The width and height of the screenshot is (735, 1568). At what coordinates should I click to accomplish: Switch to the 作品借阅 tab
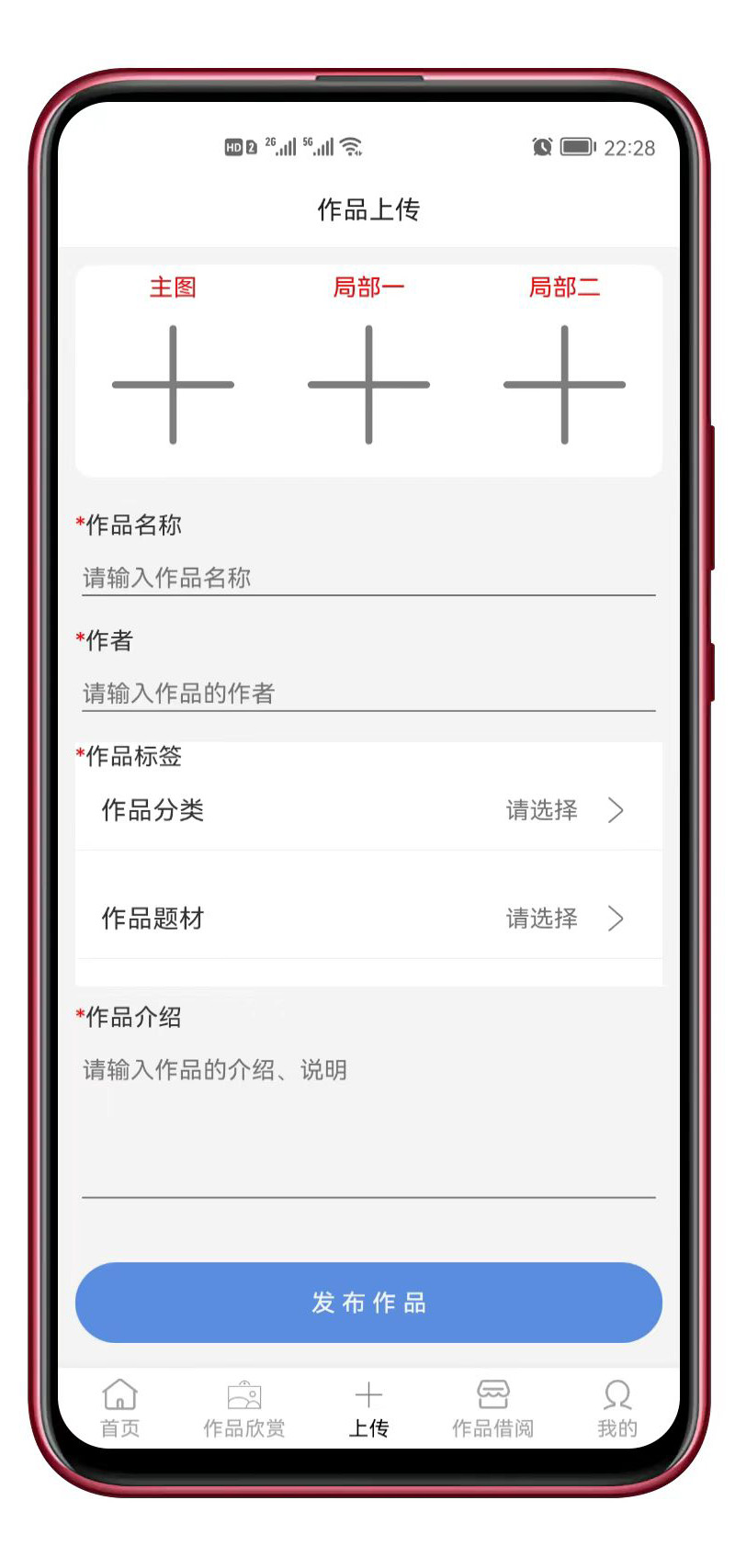click(492, 1408)
